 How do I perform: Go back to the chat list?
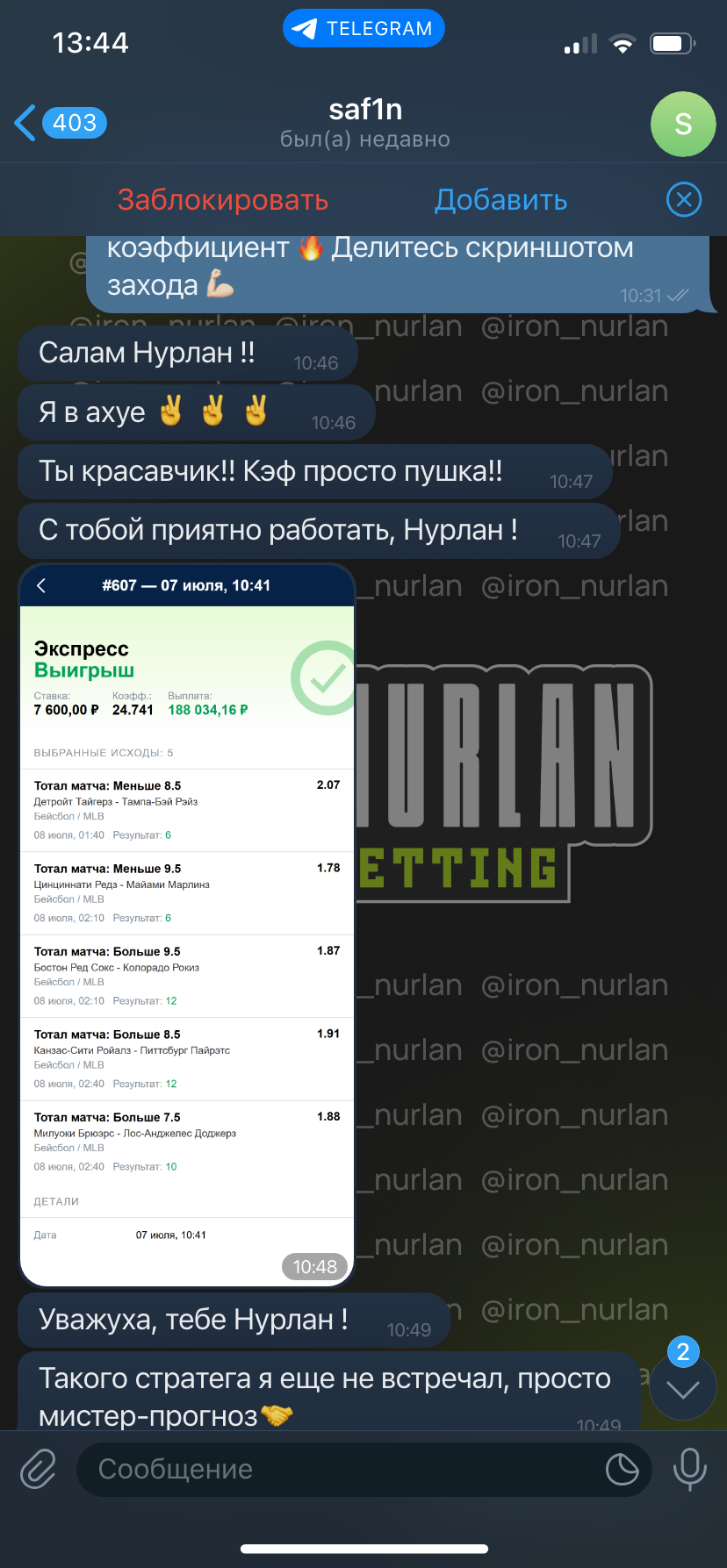pos(60,123)
